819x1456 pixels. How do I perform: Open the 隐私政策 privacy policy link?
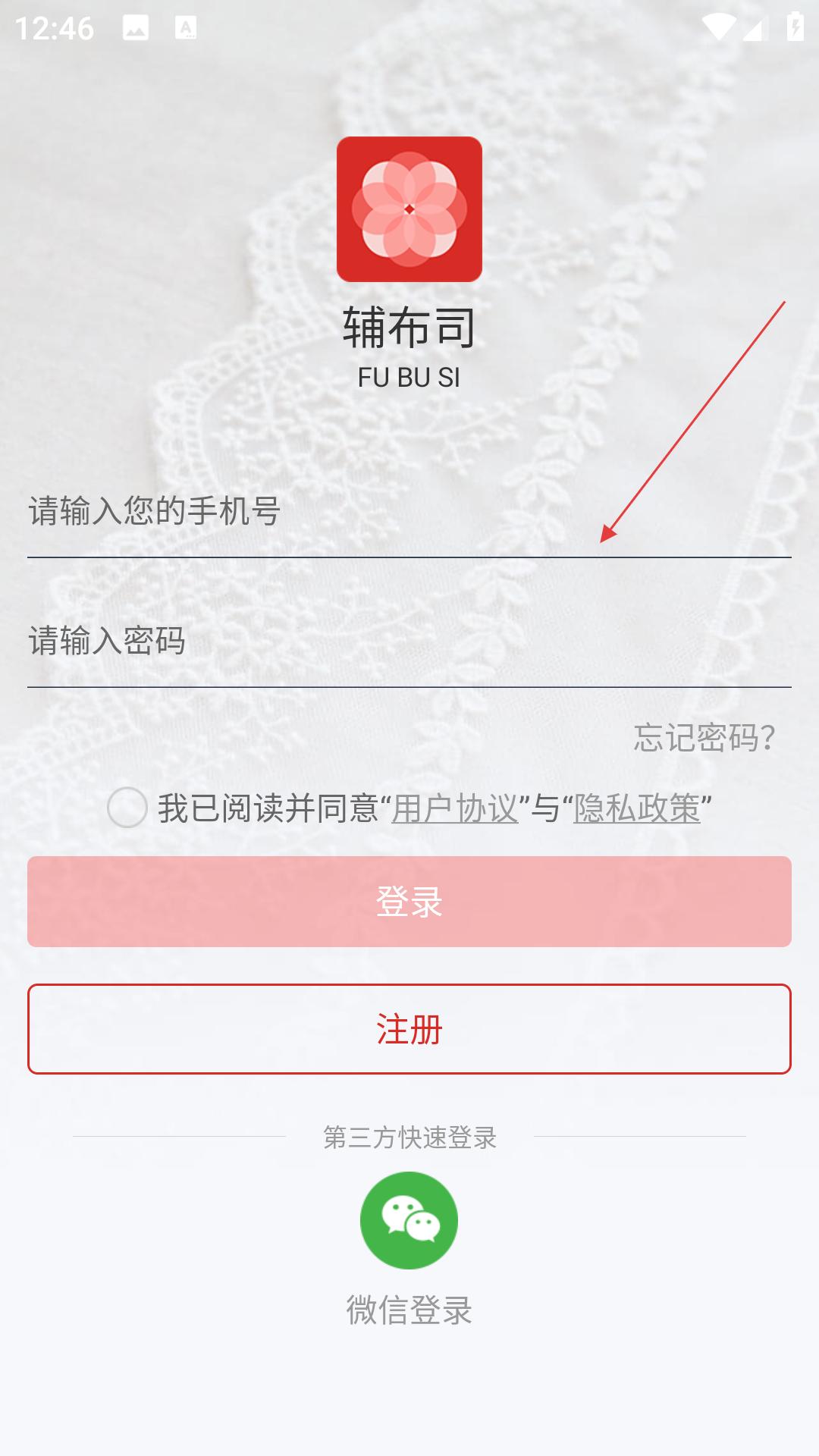pos(637,808)
